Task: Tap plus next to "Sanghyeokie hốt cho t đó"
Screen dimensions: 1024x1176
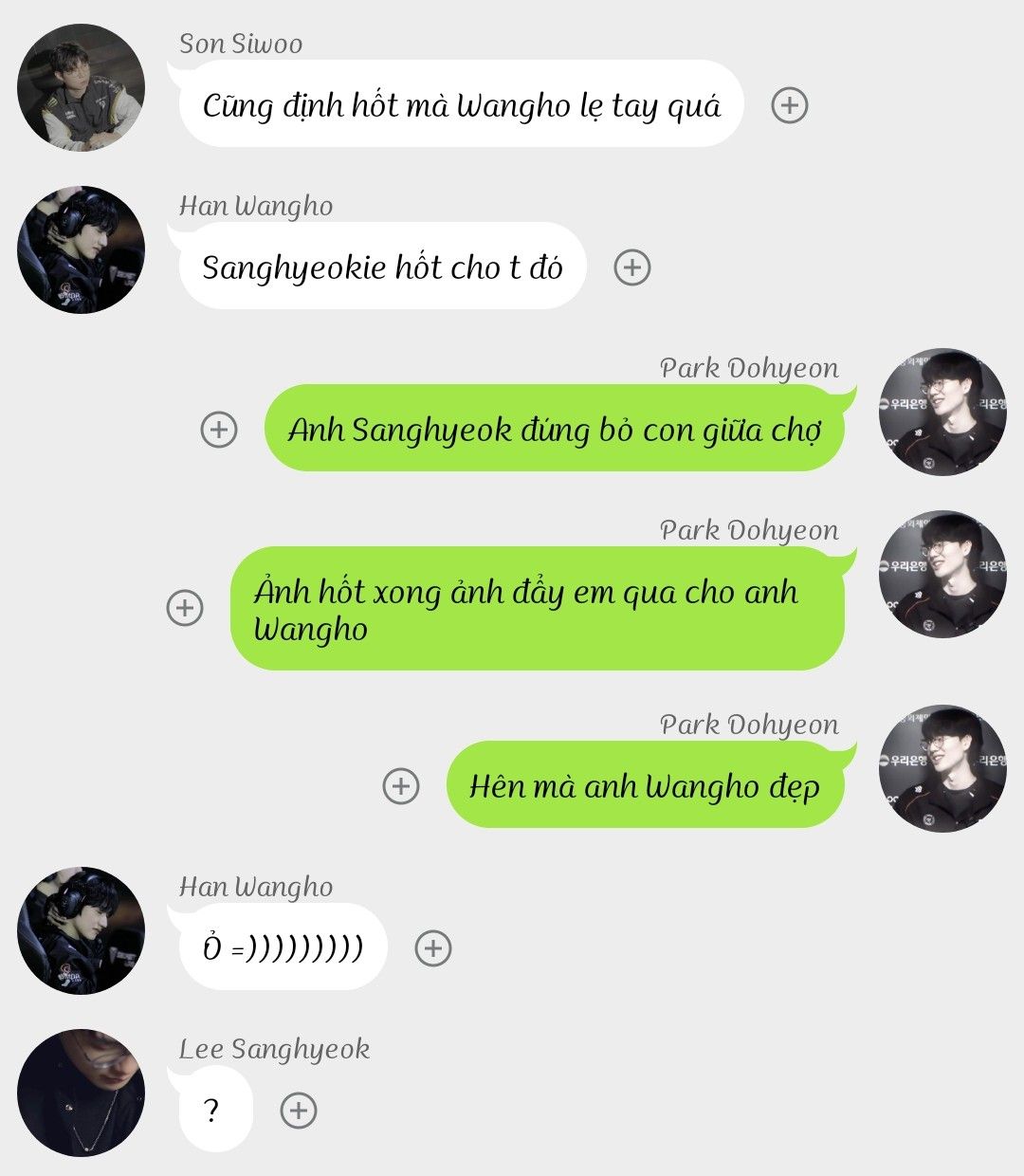Action: pos(632,267)
